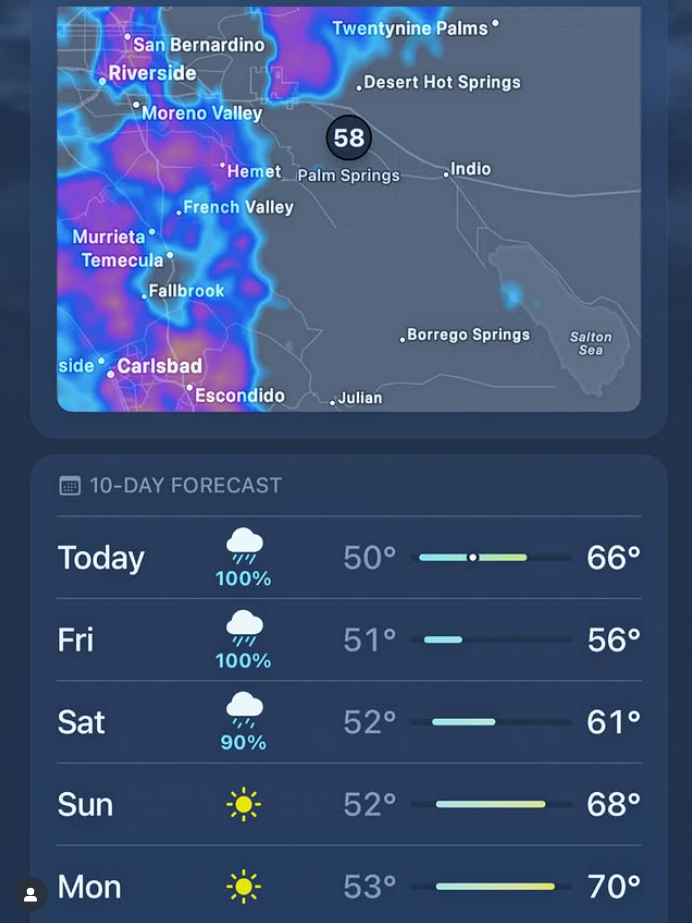View Sat forecast details
Image resolution: width=692 pixels, height=923 pixels.
(348, 722)
